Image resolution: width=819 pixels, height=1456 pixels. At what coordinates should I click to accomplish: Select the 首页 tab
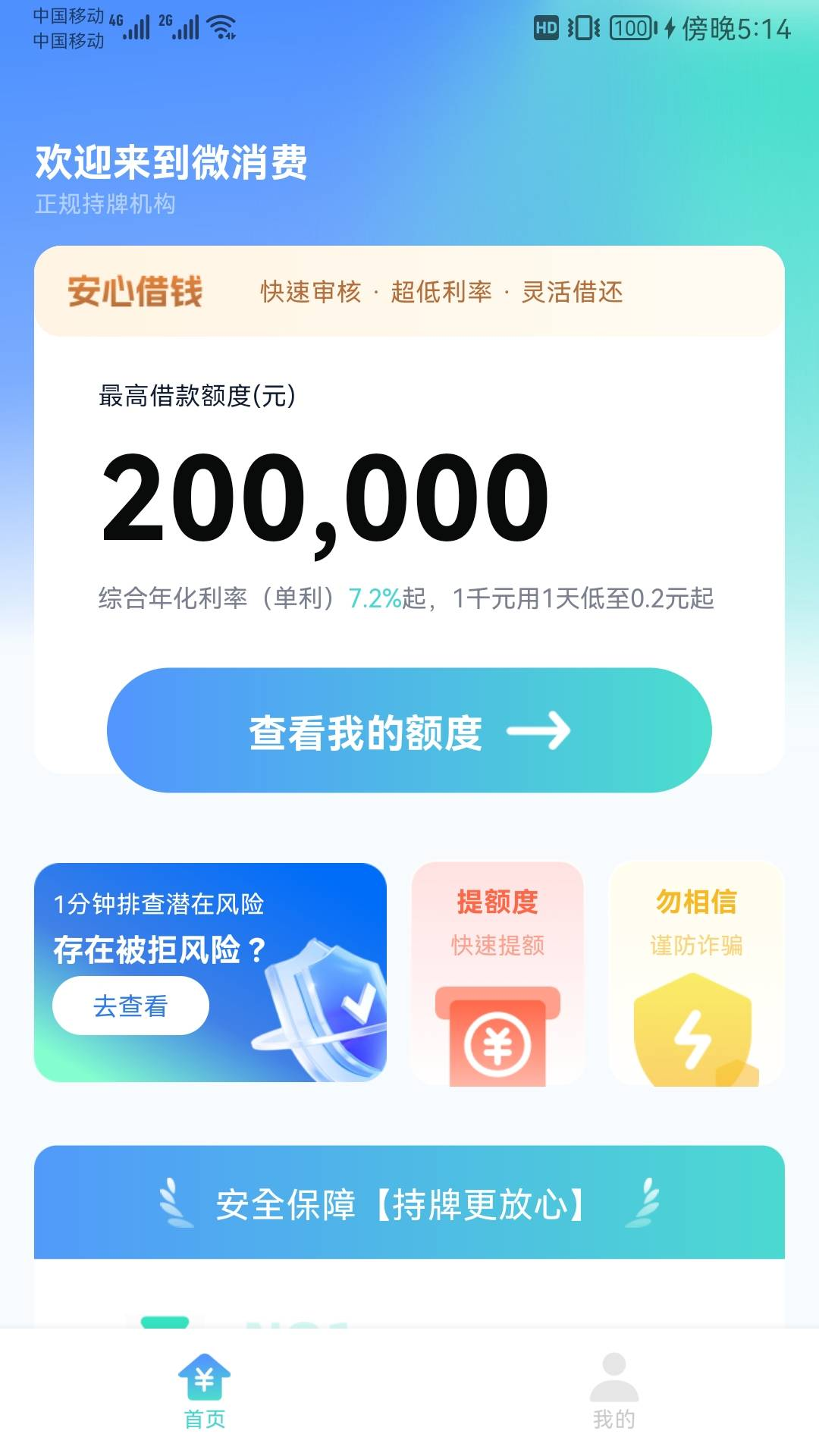(x=205, y=1391)
